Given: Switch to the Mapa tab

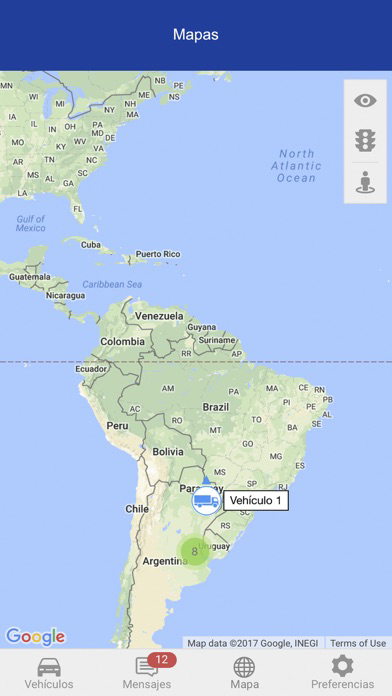Looking at the screenshot, I should click(x=245, y=673).
